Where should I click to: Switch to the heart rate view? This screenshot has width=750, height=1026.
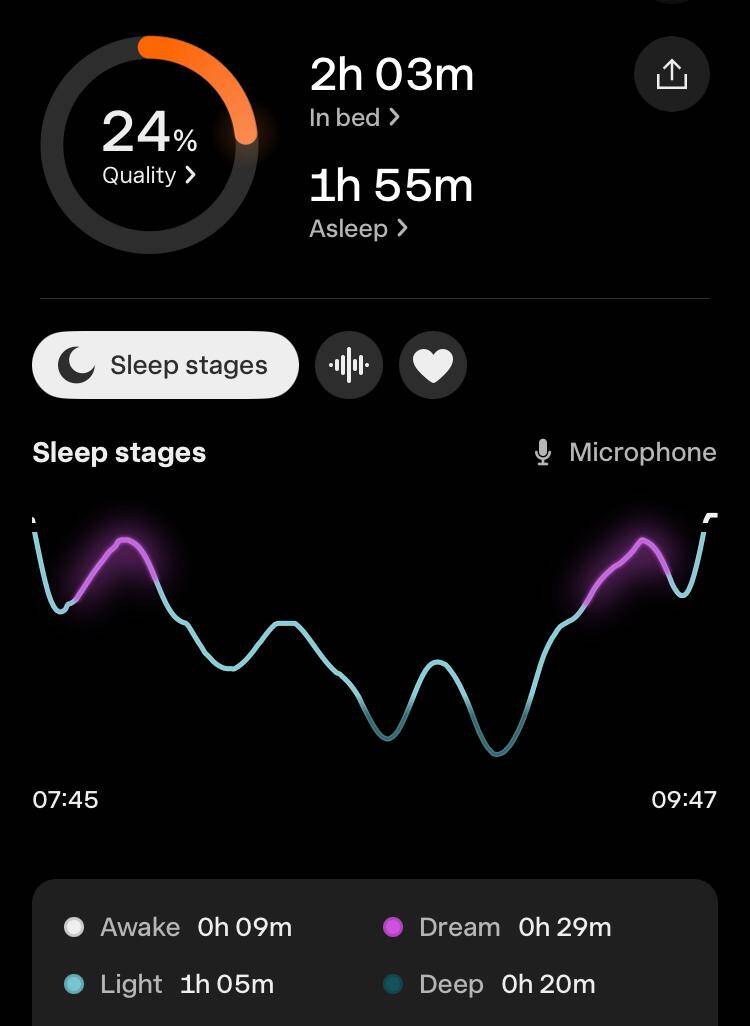[x=433, y=365]
